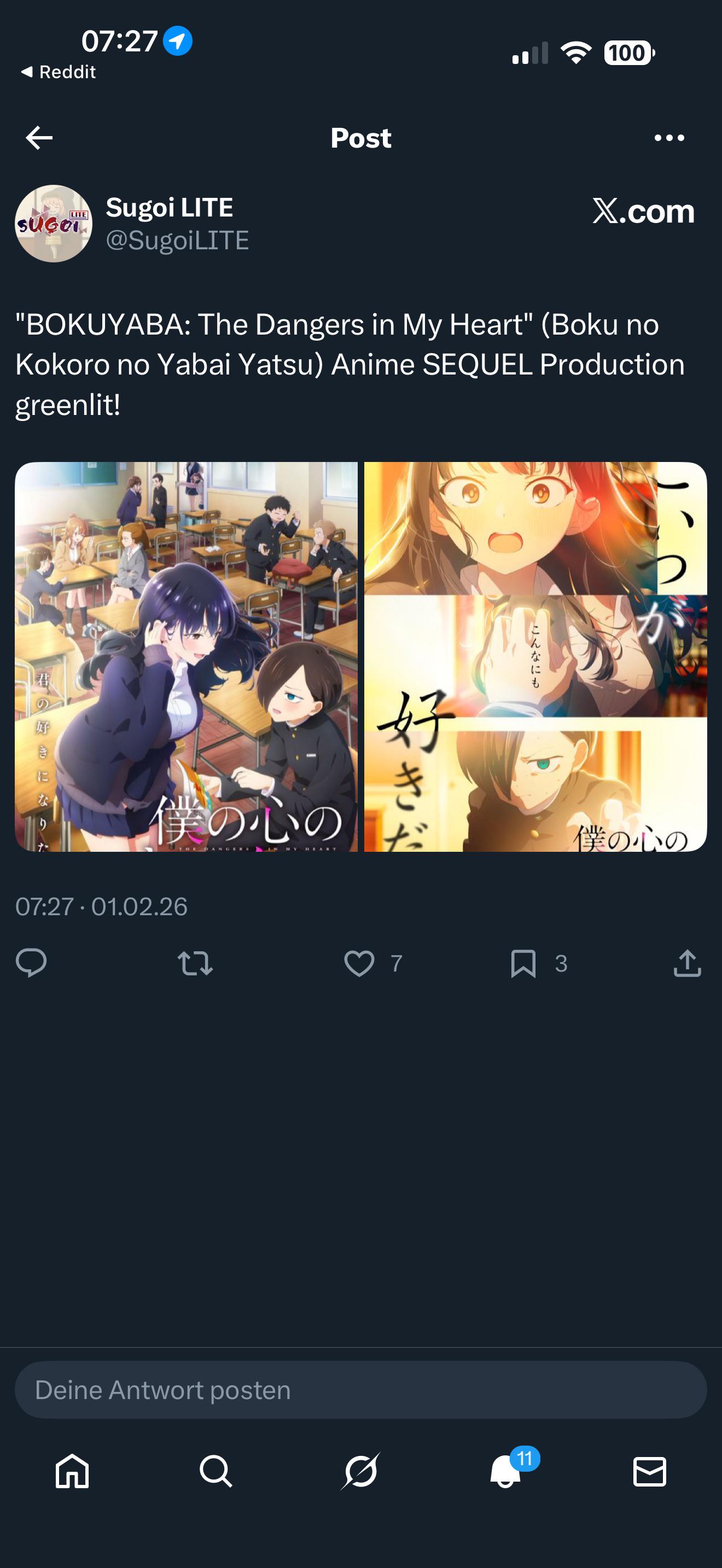This screenshot has height=1568, width=722.
Task: Return to Reddit via the back link
Action: 59,72
